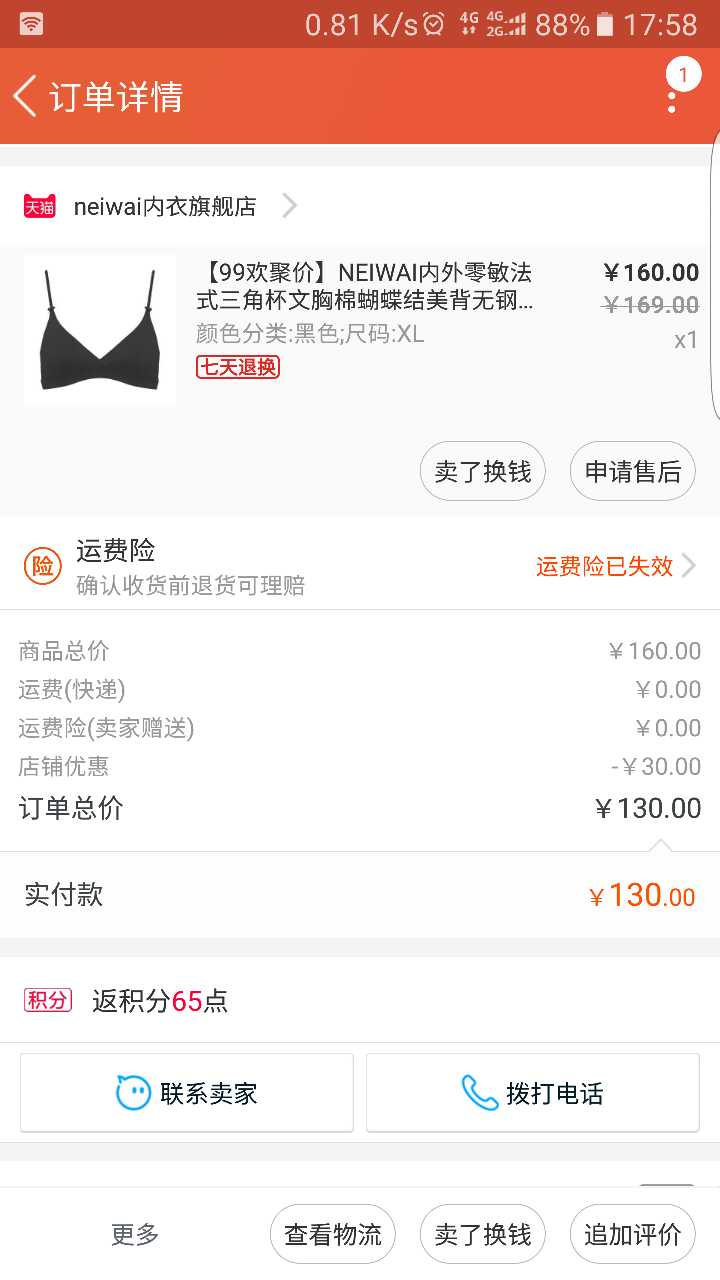Tap the 更多 option to see more actions

(x=134, y=1234)
